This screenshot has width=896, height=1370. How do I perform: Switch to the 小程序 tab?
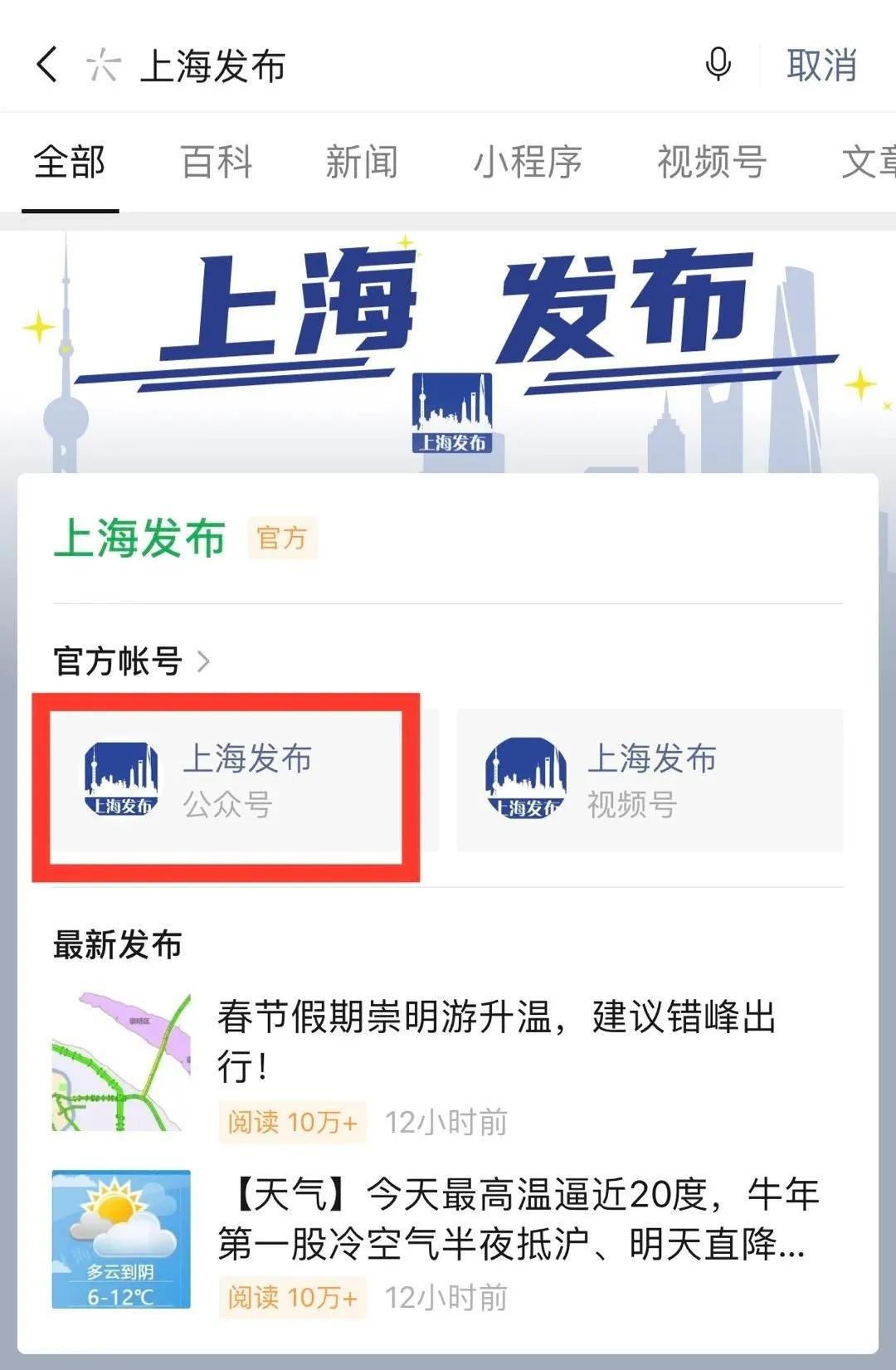pos(528,162)
